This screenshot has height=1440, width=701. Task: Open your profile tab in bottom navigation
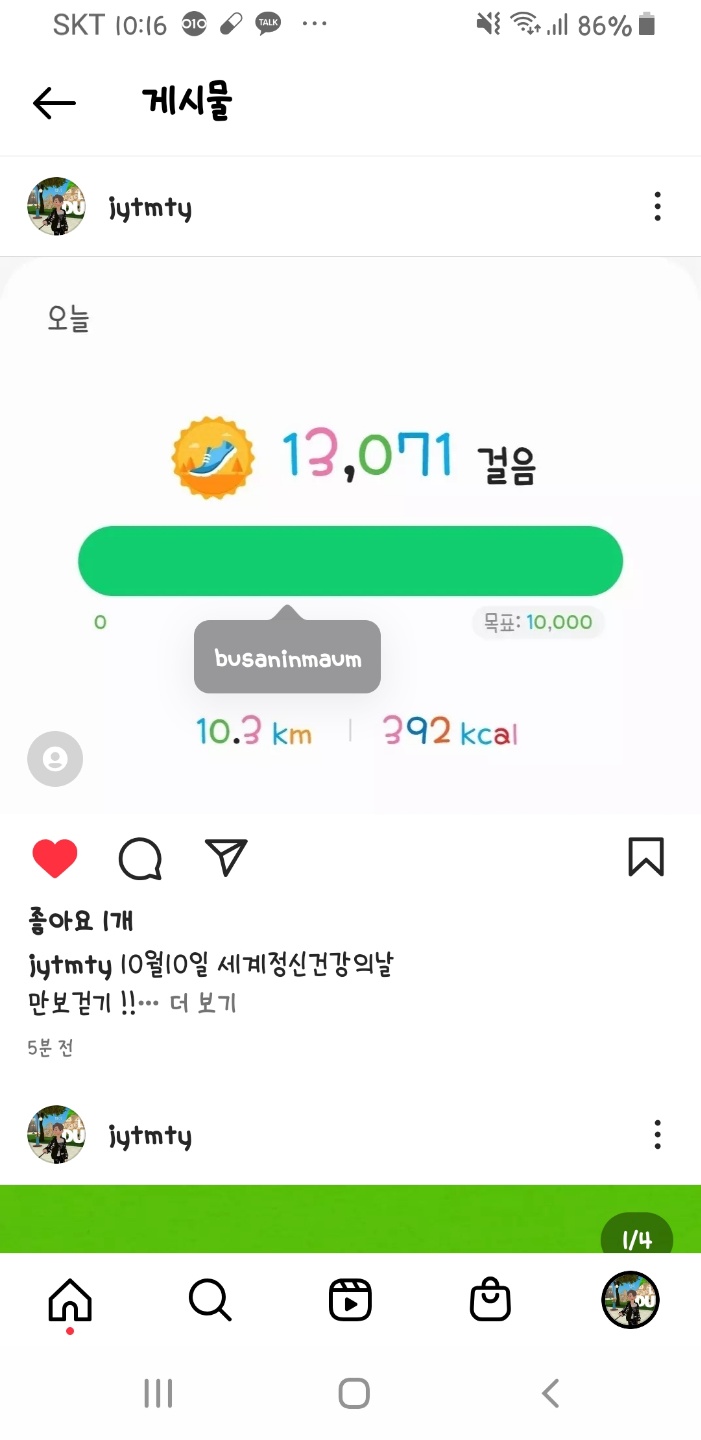point(630,1300)
